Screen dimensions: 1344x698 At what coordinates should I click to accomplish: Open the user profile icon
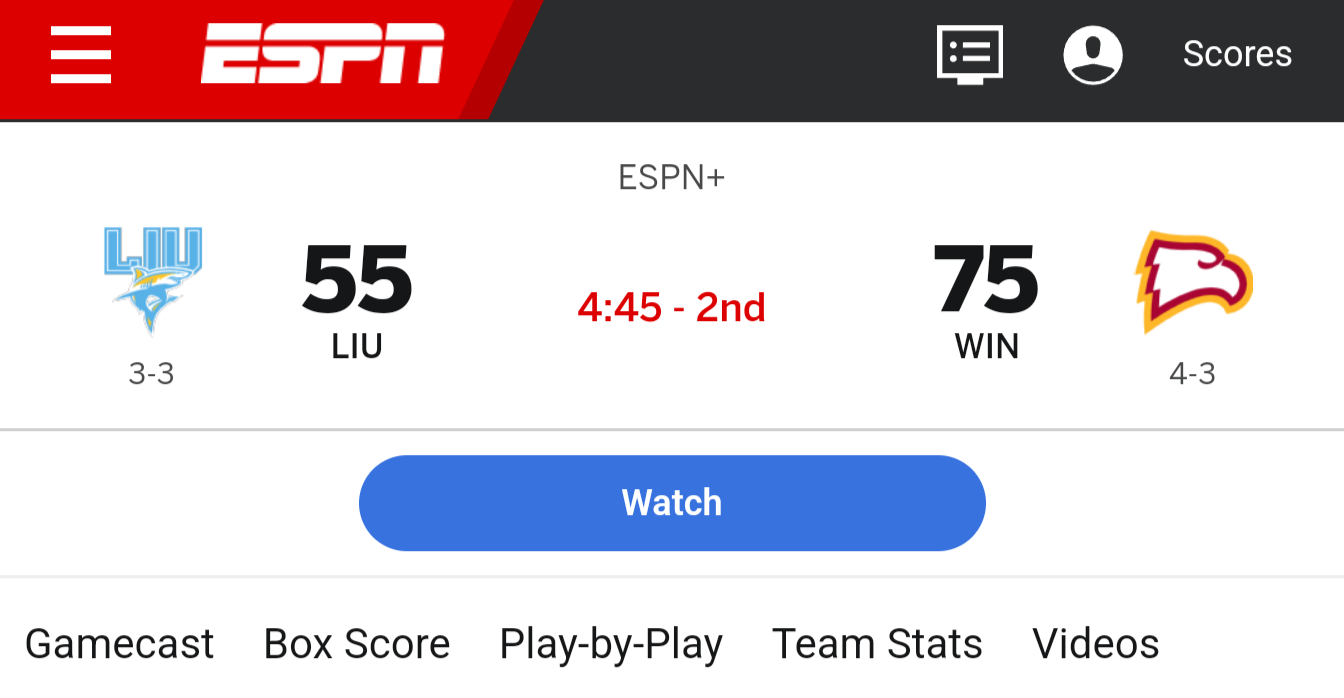[1092, 54]
